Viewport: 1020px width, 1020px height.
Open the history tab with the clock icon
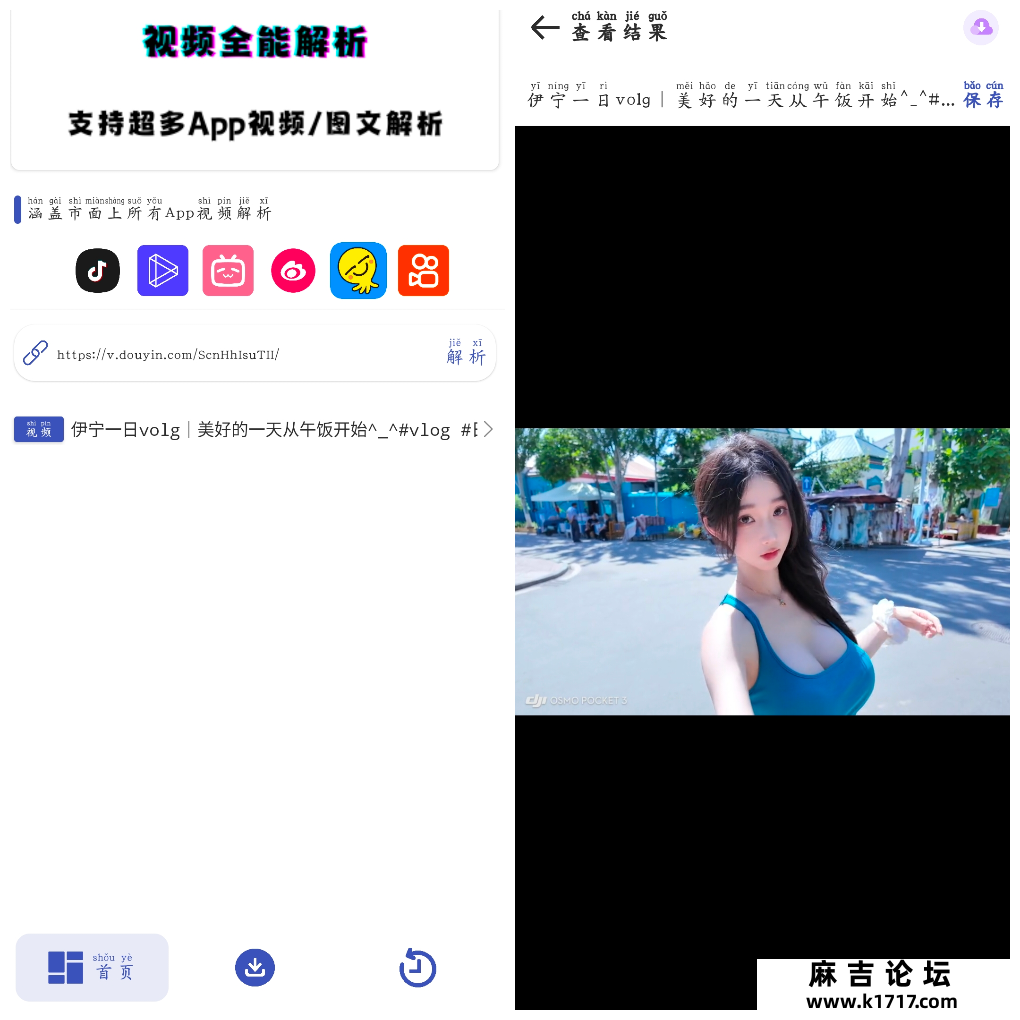click(x=417, y=967)
